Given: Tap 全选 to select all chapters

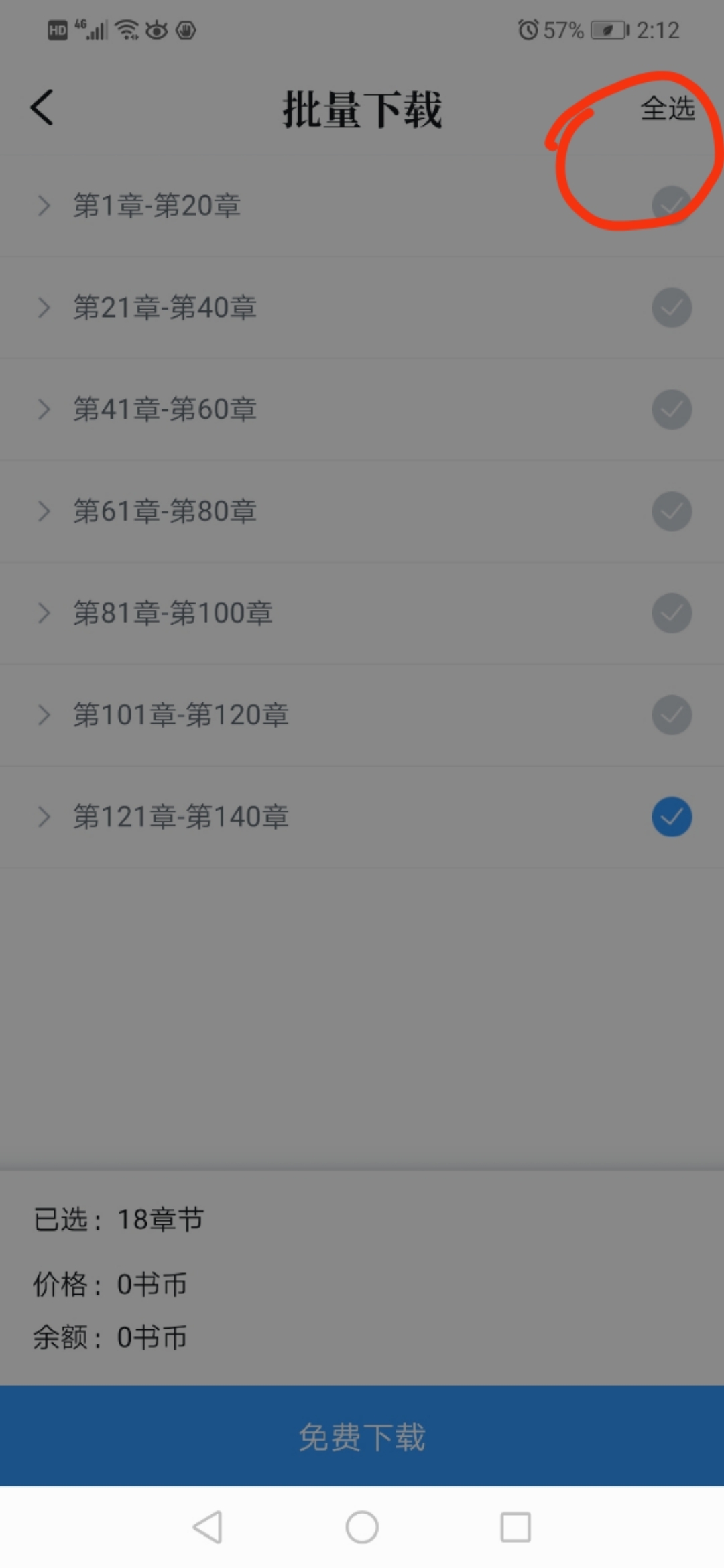Looking at the screenshot, I should (667, 108).
